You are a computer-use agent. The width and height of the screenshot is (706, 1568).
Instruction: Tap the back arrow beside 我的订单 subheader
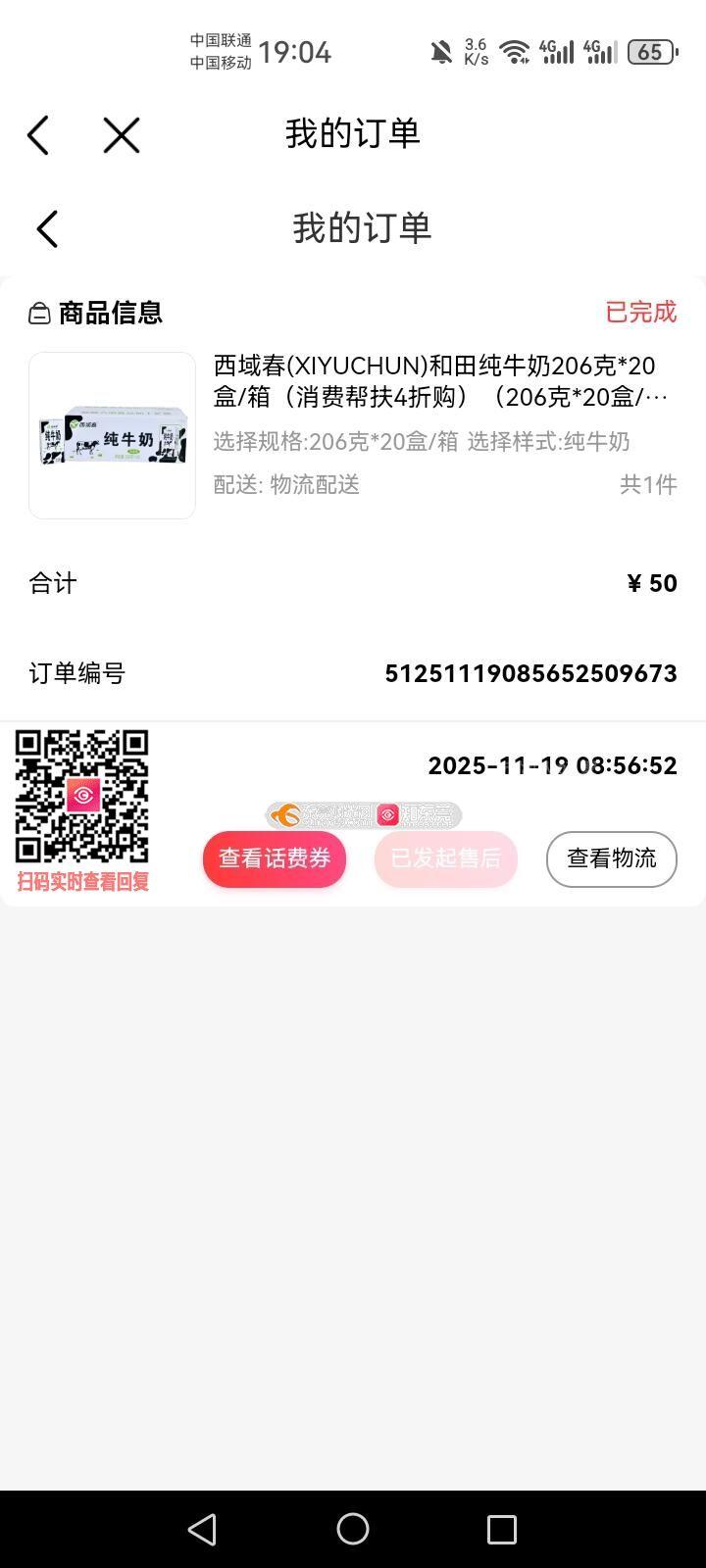[47, 229]
